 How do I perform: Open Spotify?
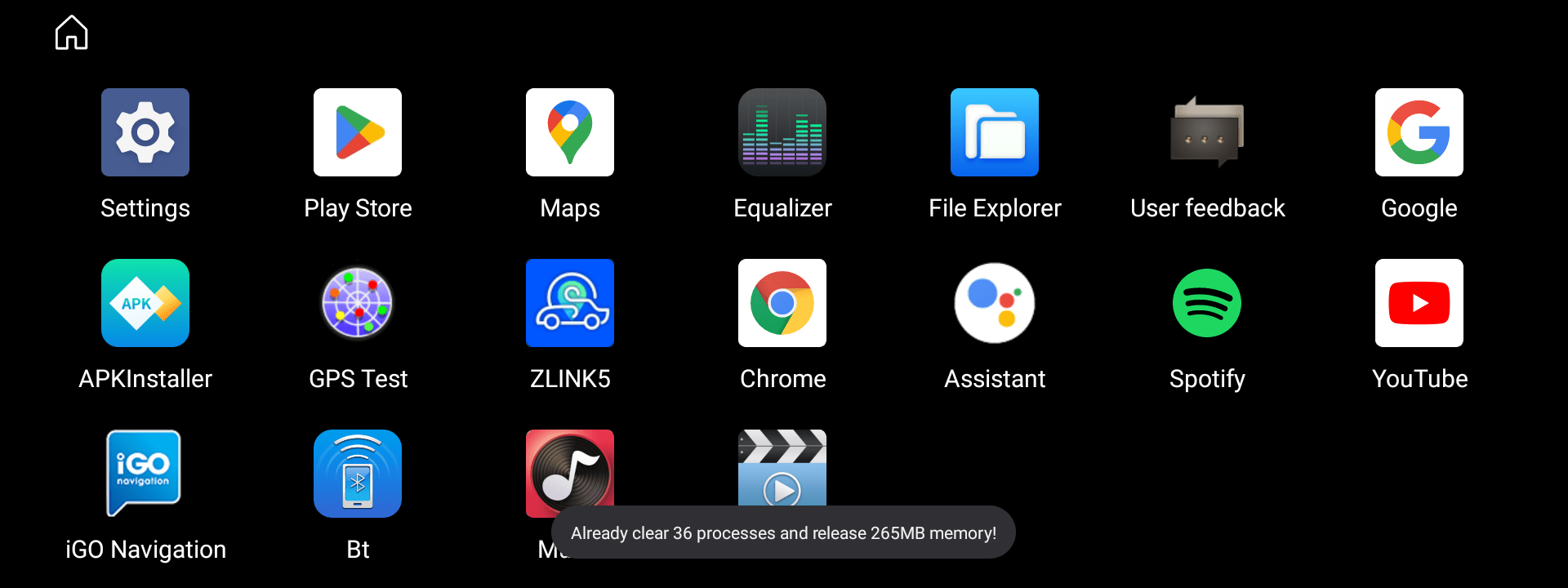[1207, 304]
